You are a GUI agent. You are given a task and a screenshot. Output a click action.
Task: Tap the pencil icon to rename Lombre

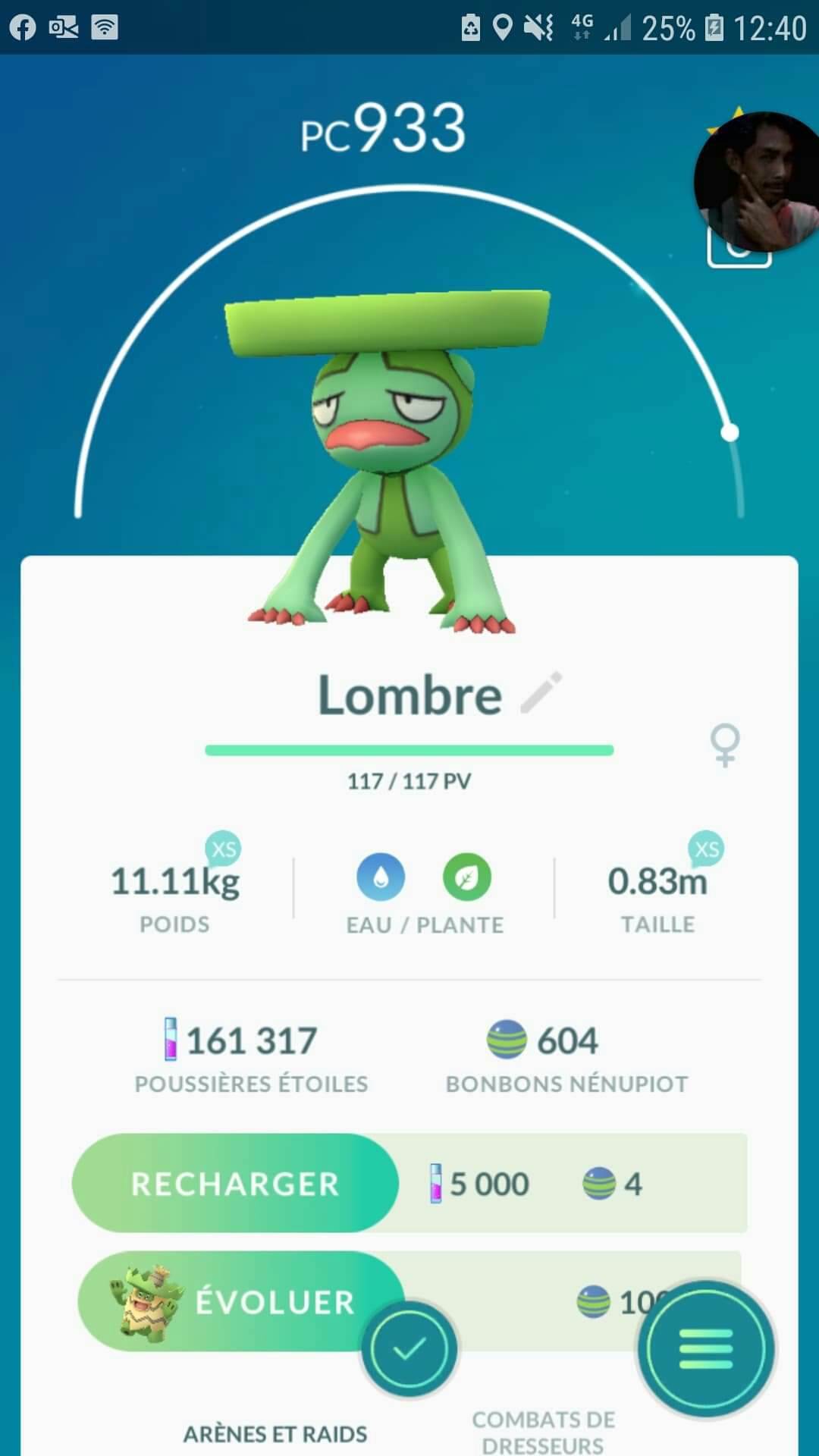[541, 692]
